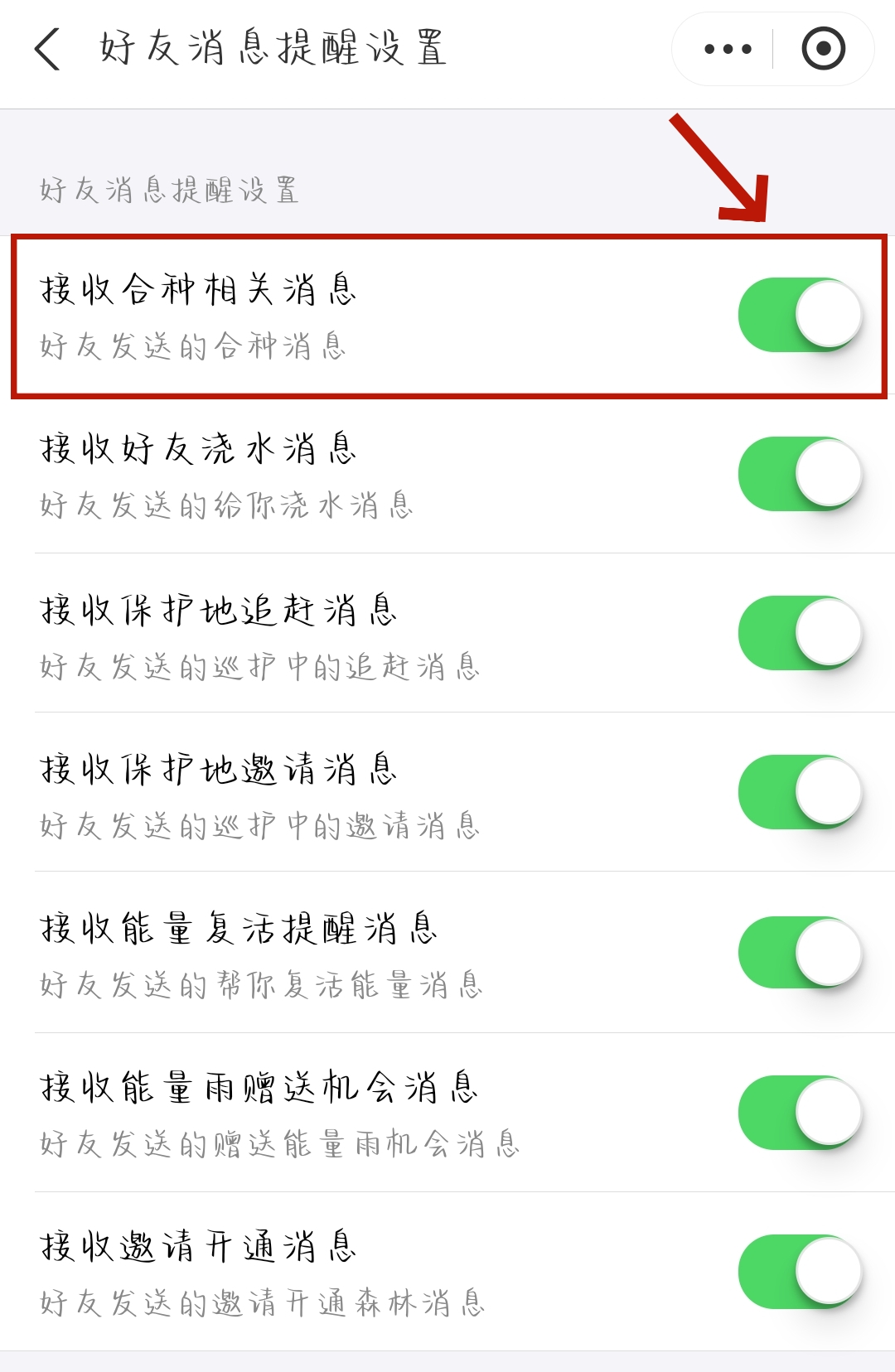Switch off 接收保护地邀请消息

800,792
